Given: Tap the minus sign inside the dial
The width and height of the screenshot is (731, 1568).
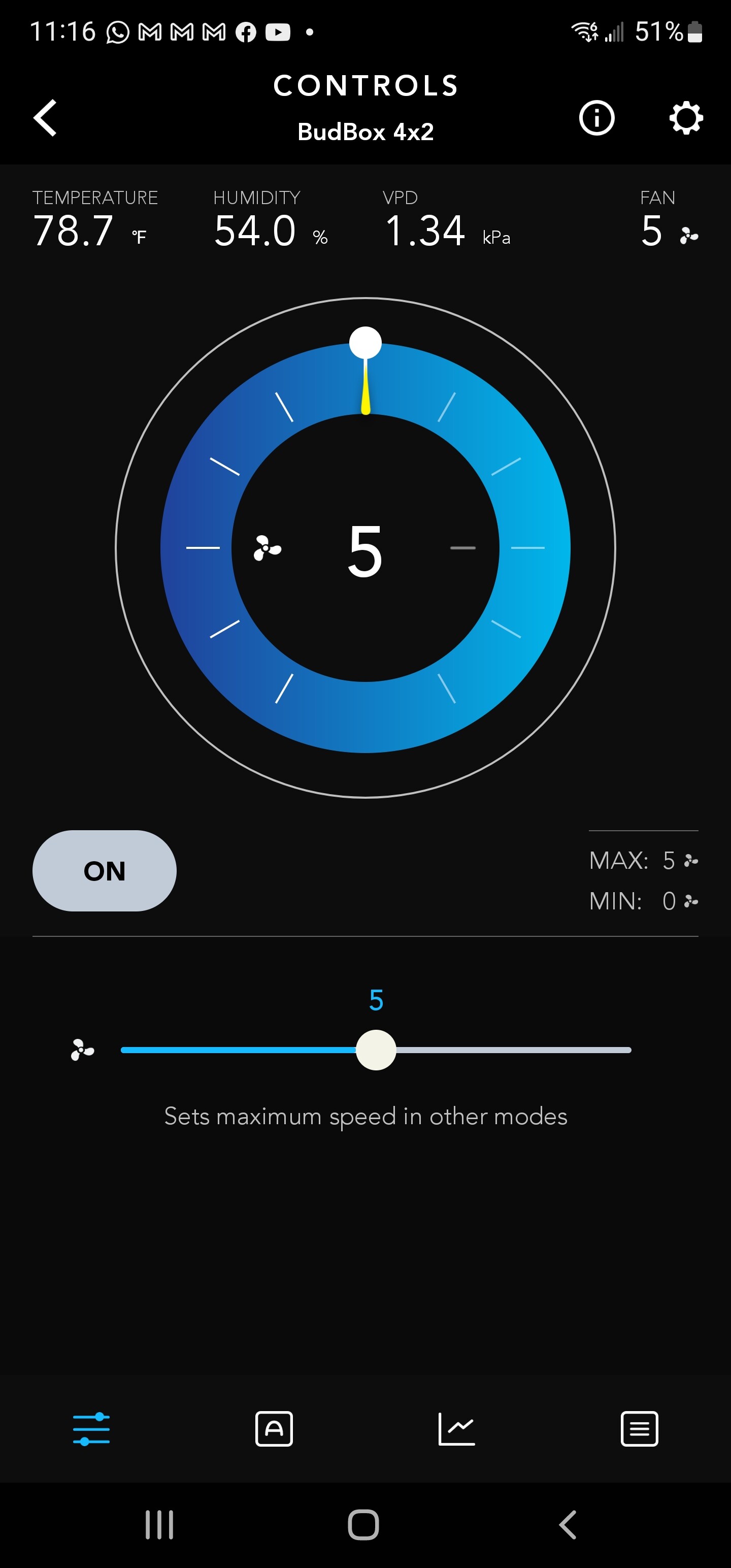Looking at the screenshot, I should [x=462, y=548].
